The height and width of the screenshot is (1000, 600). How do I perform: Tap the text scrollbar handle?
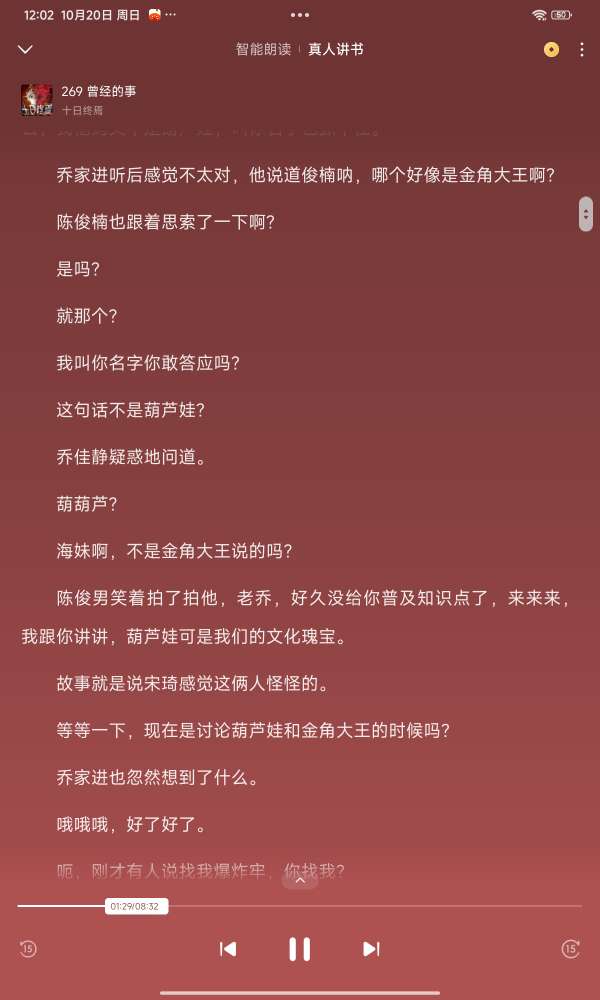tap(585, 214)
